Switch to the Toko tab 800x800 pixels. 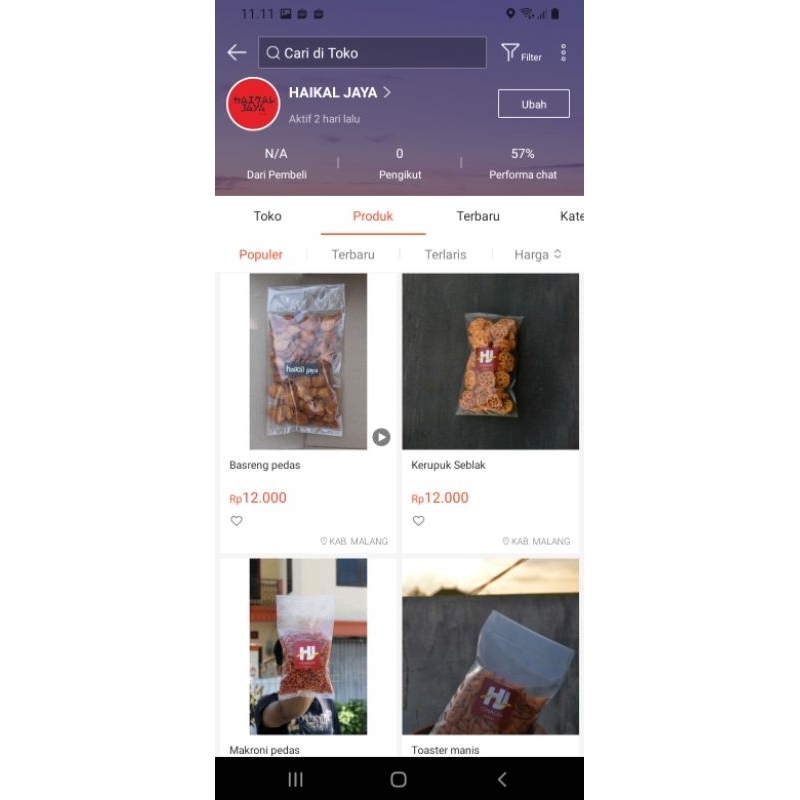point(267,216)
